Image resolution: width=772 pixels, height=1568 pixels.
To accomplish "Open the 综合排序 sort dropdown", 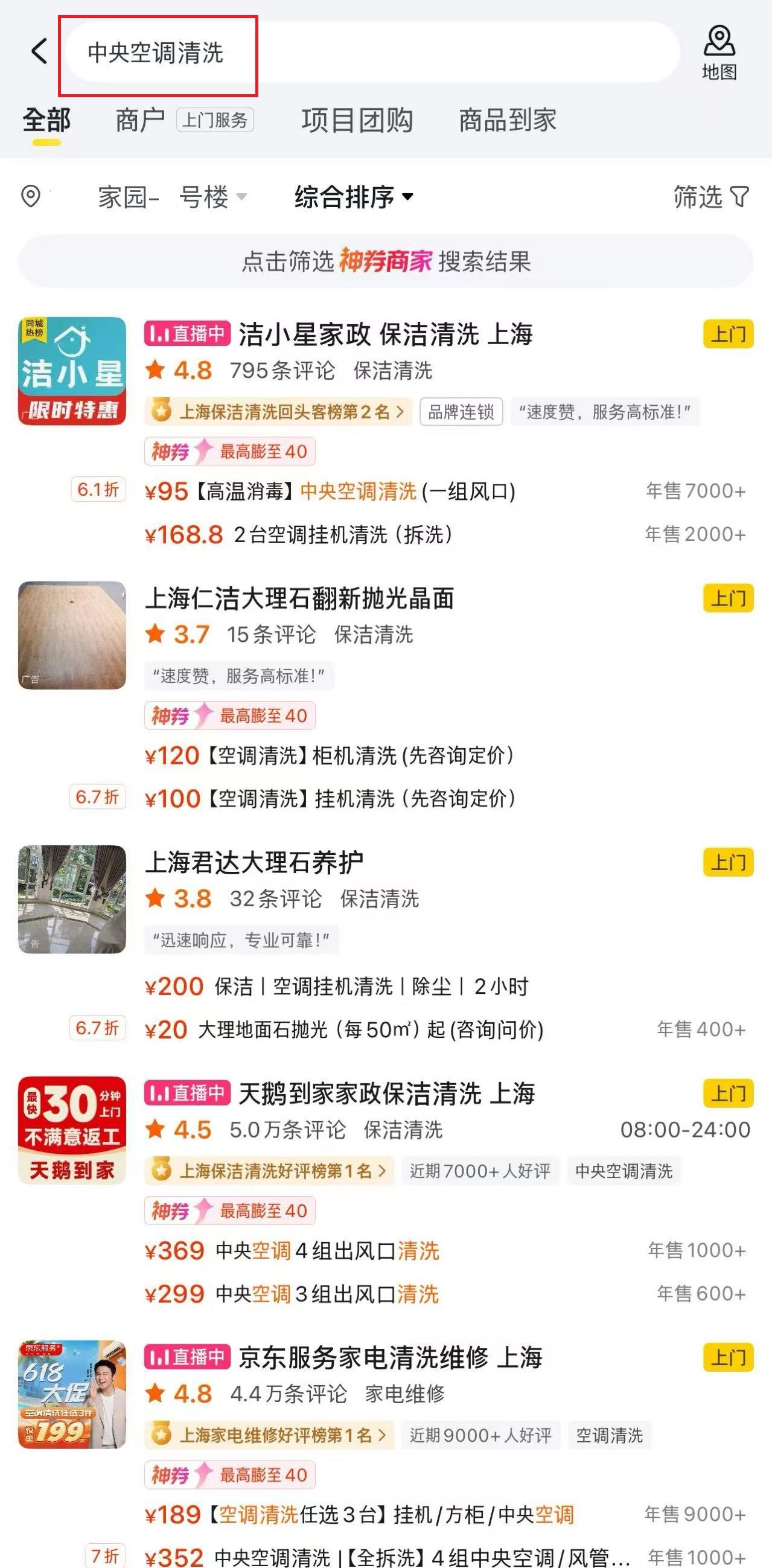I will coord(351,198).
